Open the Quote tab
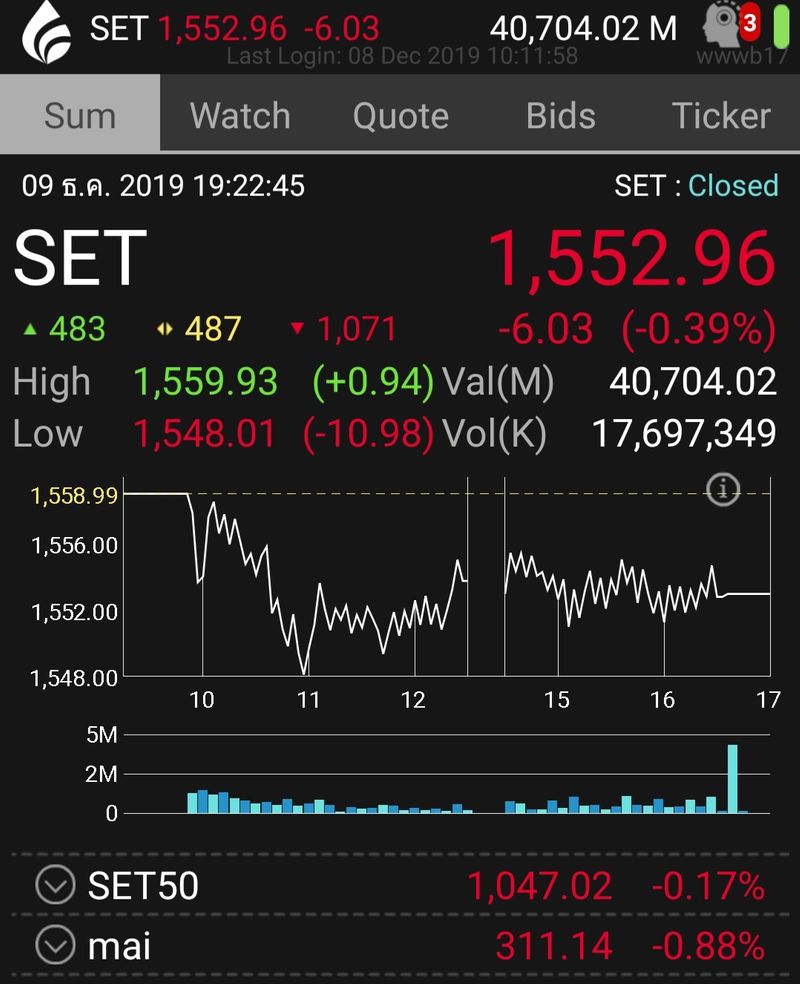Image resolution: width=800 pixels, height=984 pixels. [x=399, y=114]
